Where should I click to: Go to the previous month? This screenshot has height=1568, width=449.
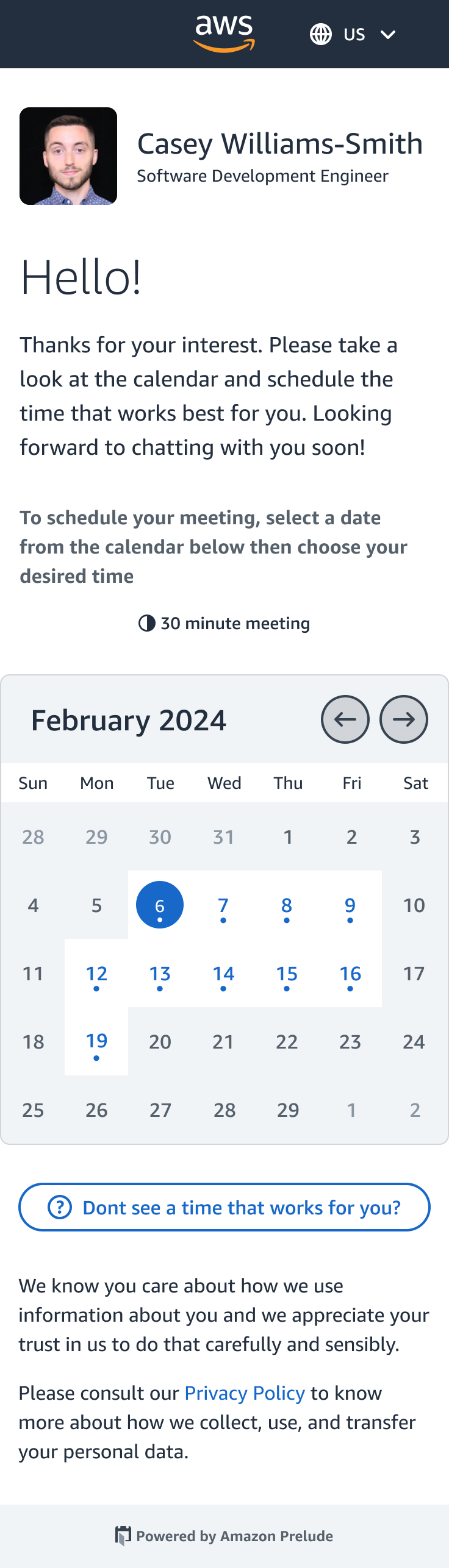point(345,719)
